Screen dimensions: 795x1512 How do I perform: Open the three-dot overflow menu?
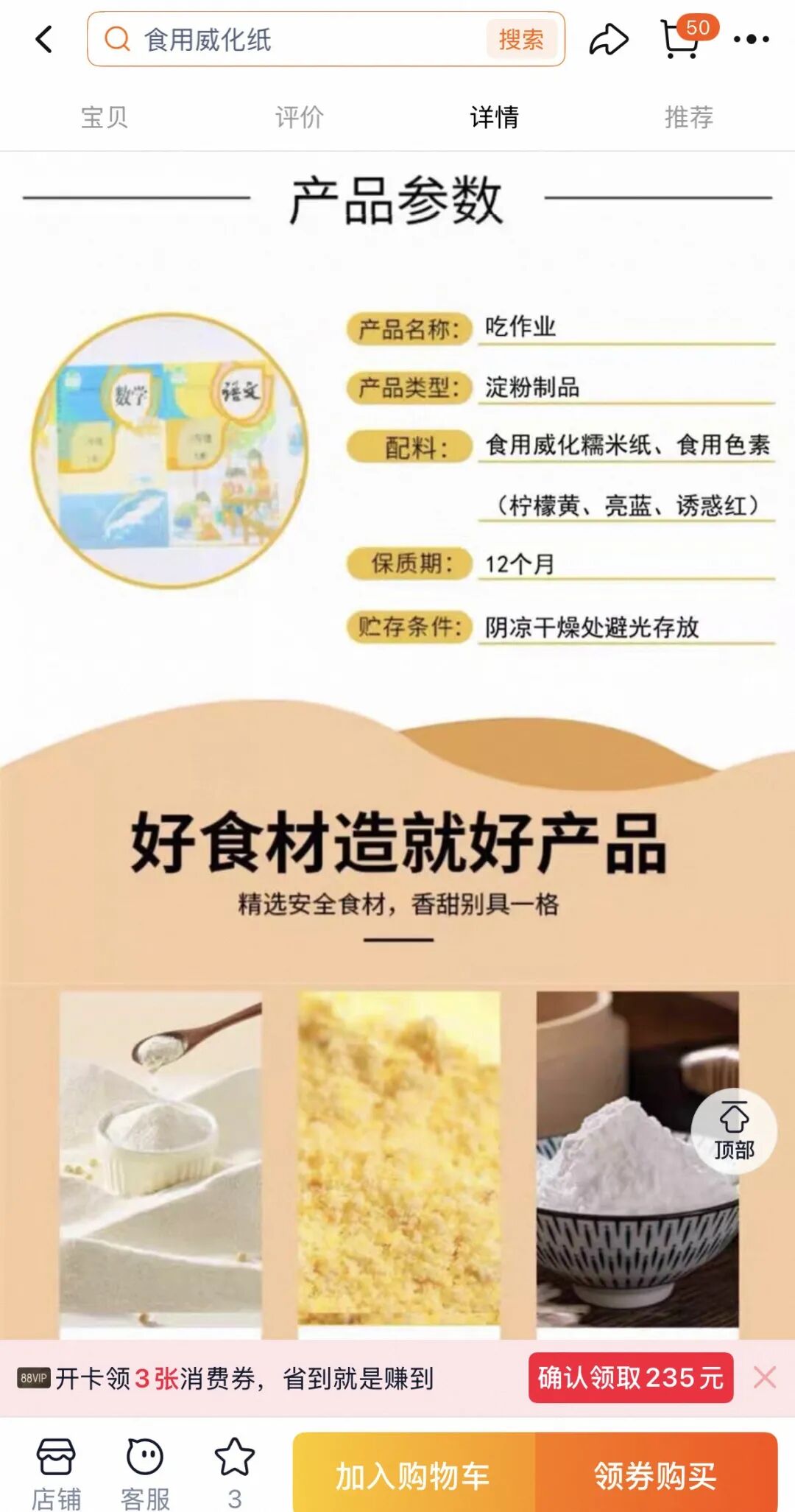coord(752,39)
